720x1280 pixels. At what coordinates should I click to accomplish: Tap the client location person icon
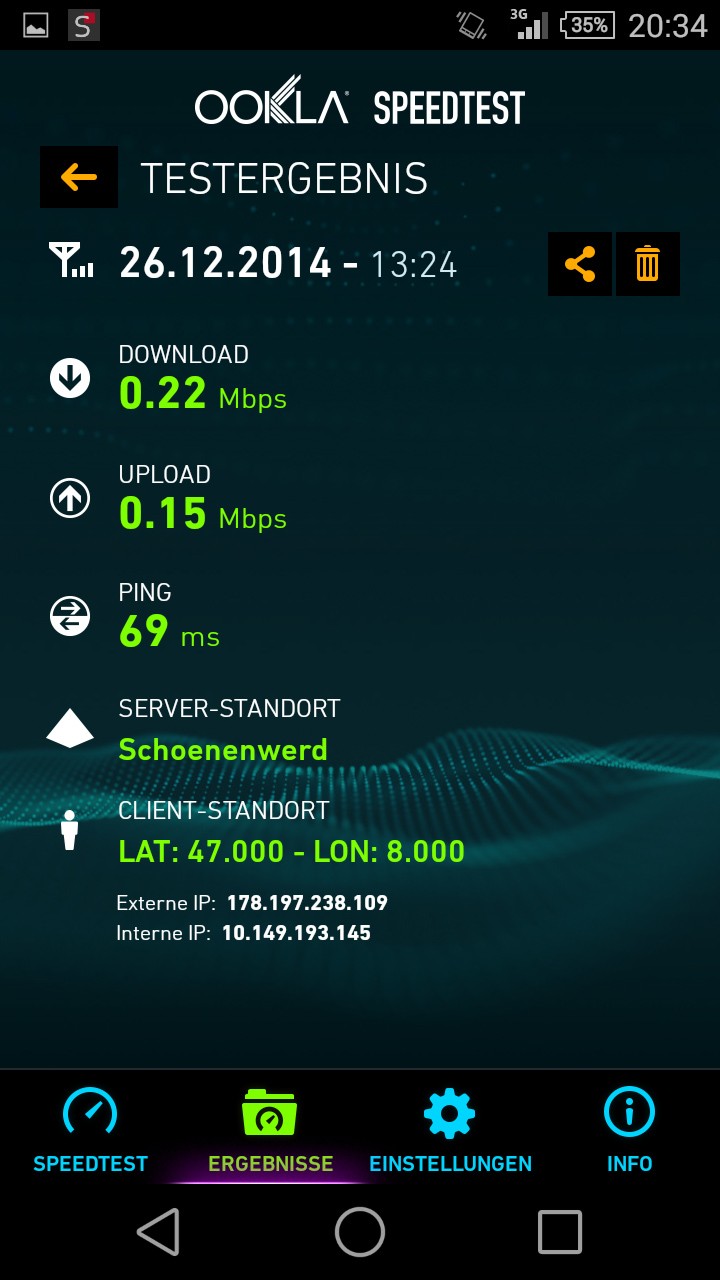(69, 829)
